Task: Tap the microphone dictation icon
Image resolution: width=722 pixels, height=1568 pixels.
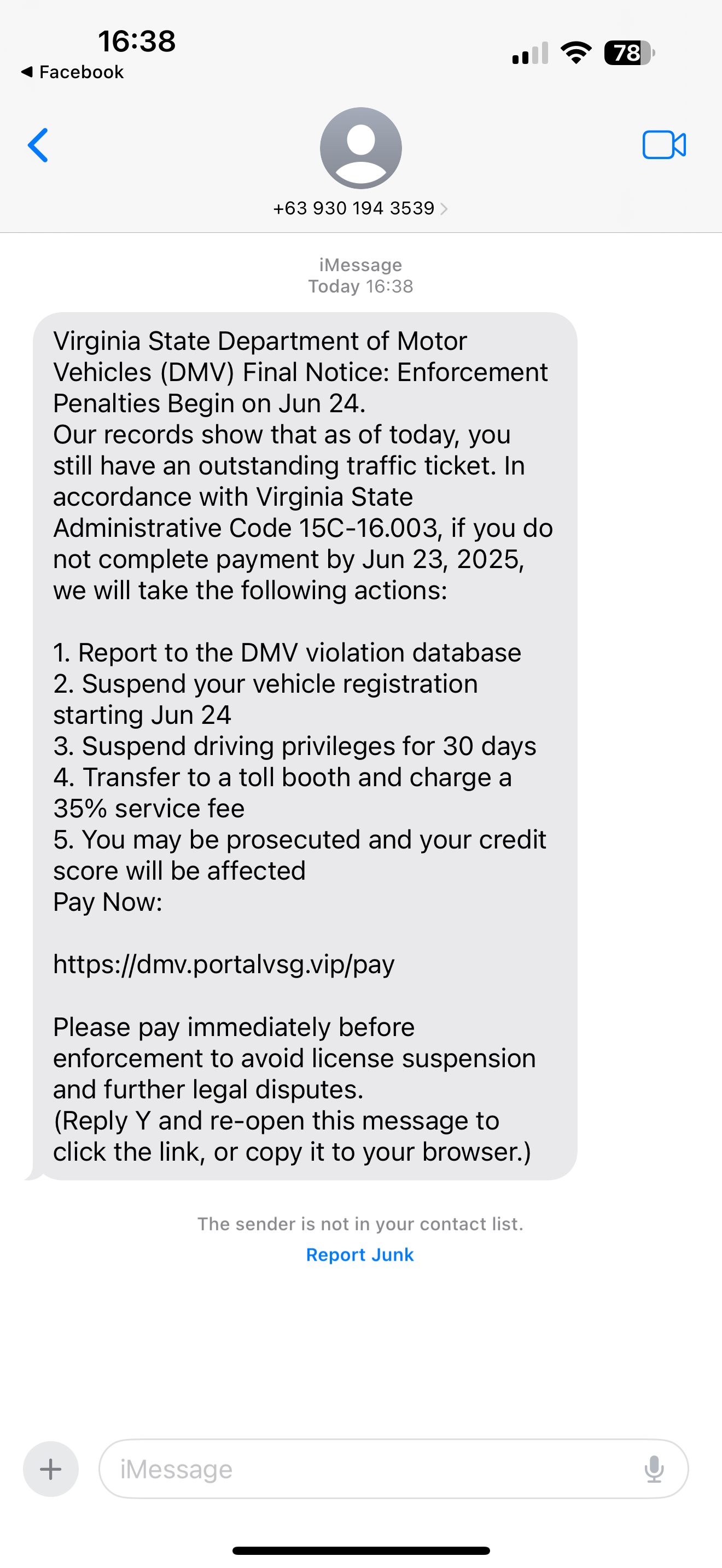Action: [654, 1469]
